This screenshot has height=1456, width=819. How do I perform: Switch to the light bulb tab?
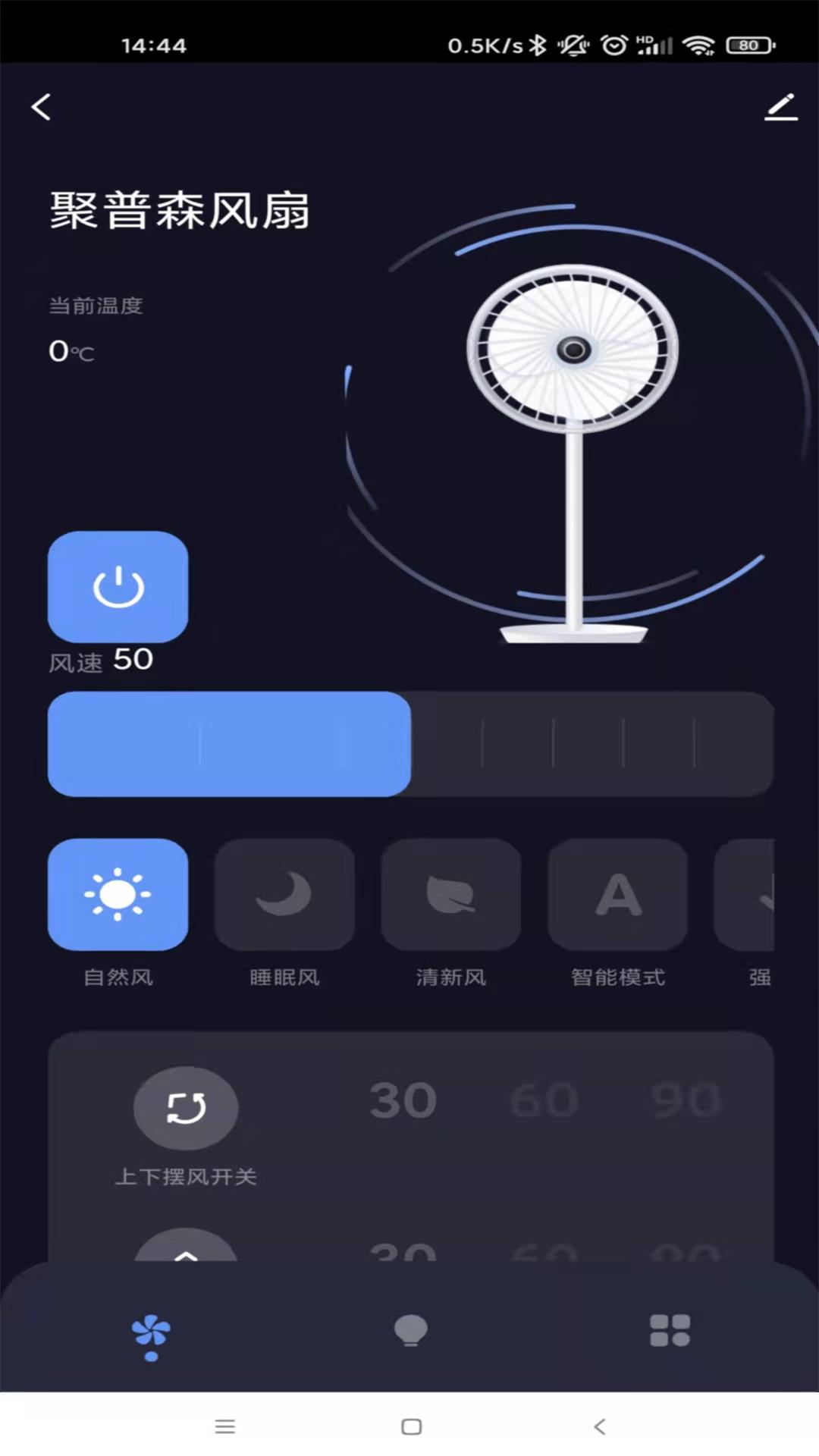(410, 1331)
